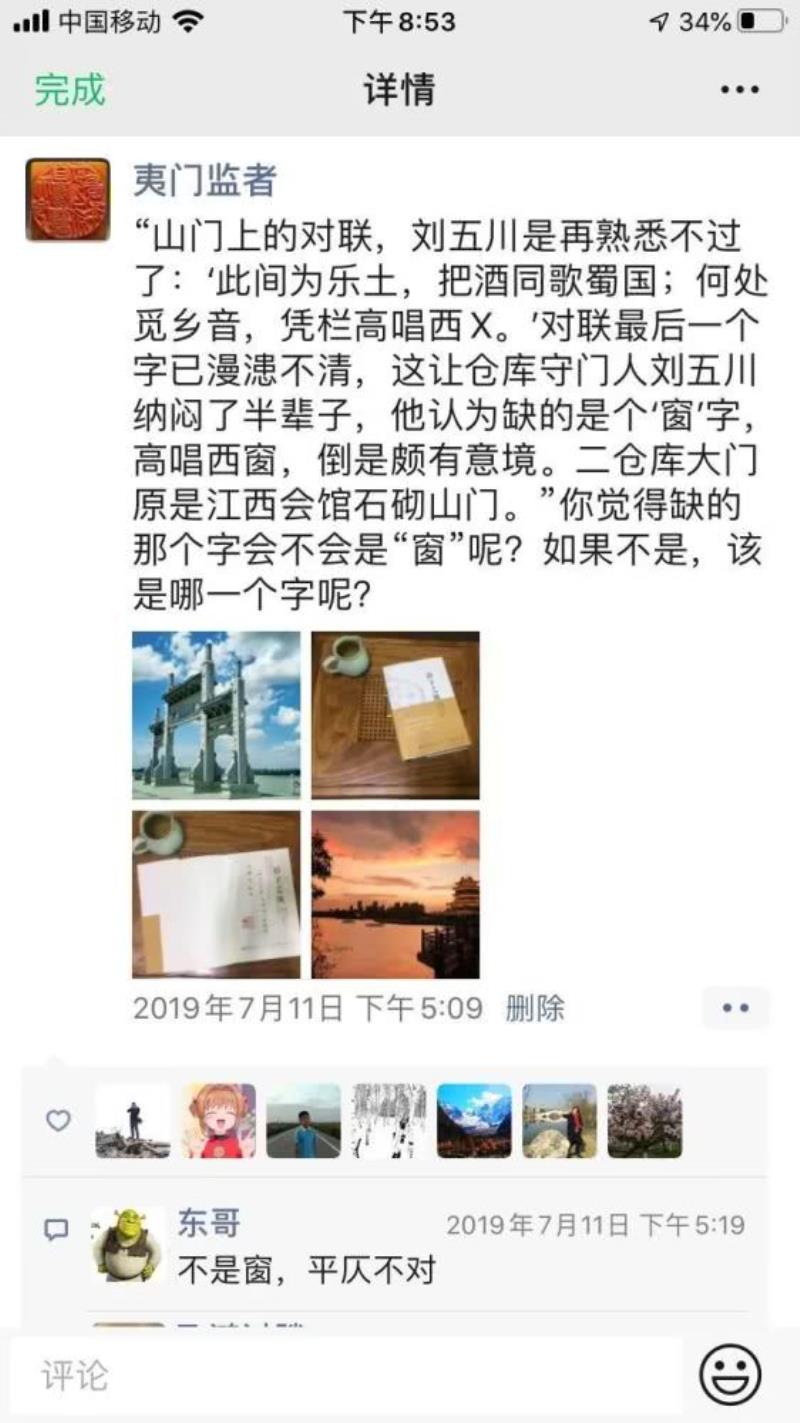View the stone archway photo
This screenshot has height=1423, width=800.
click(x=216, y=715)
